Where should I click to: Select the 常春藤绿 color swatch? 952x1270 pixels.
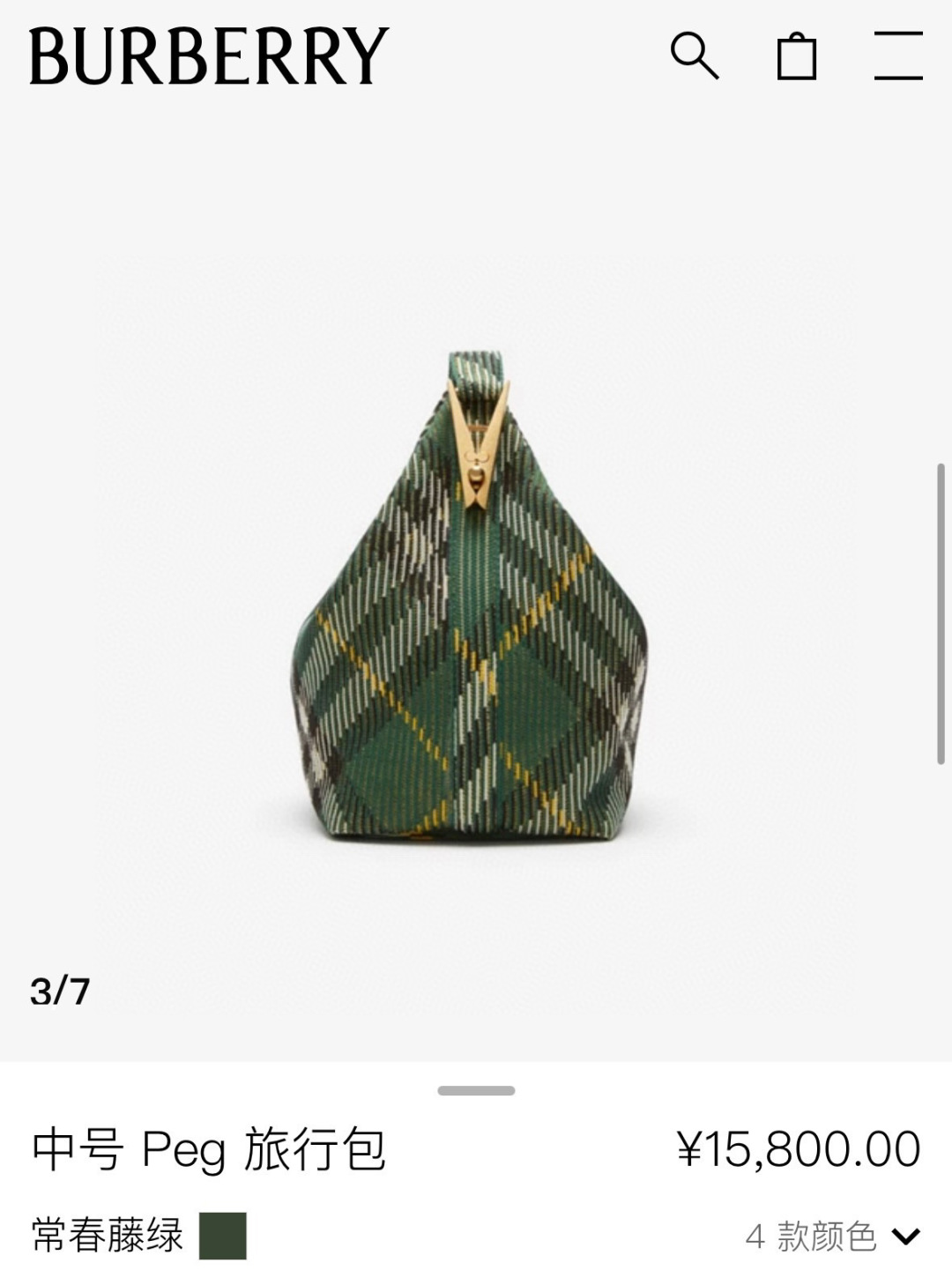coord(223,1236)
